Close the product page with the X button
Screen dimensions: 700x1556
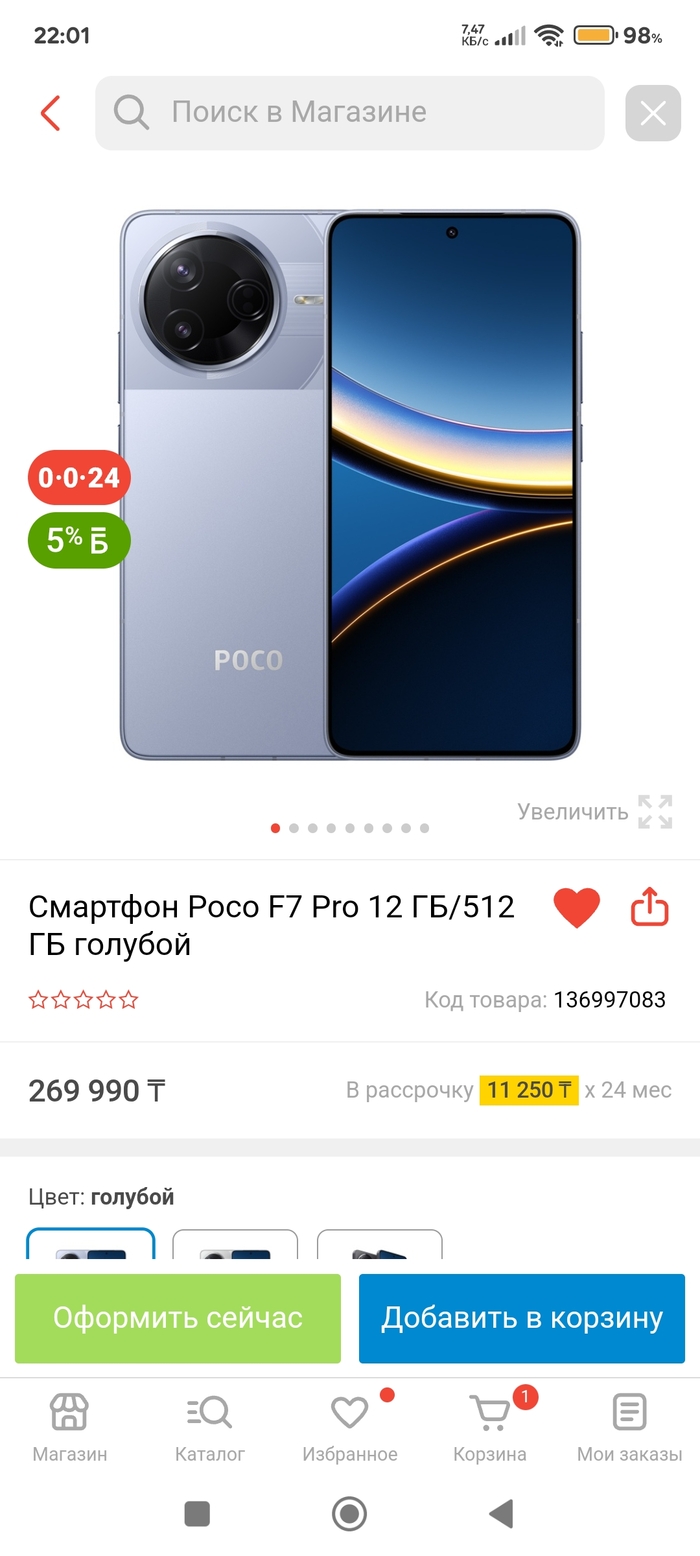652,113
